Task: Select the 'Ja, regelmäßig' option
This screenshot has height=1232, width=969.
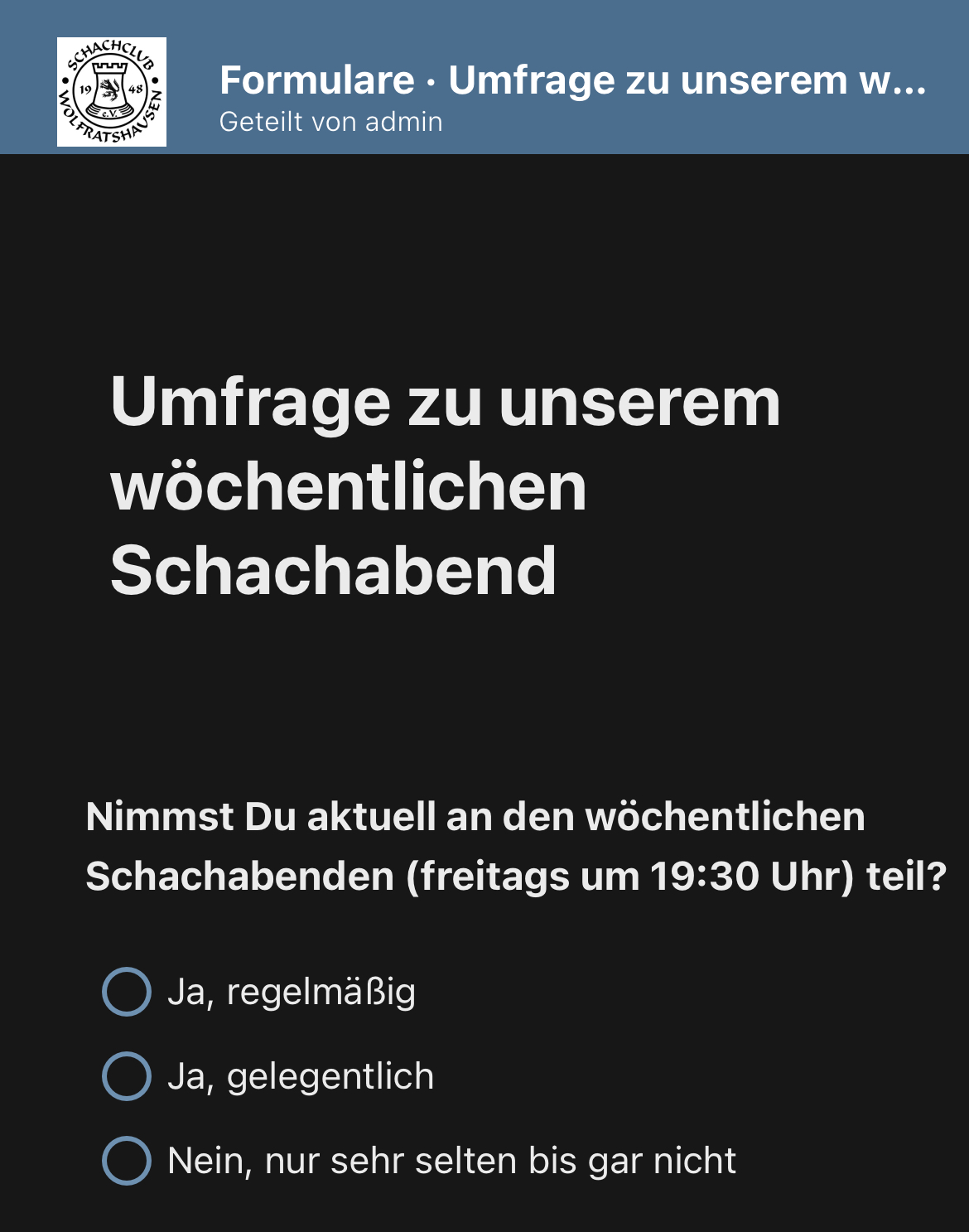Action: tap(127, 992)
